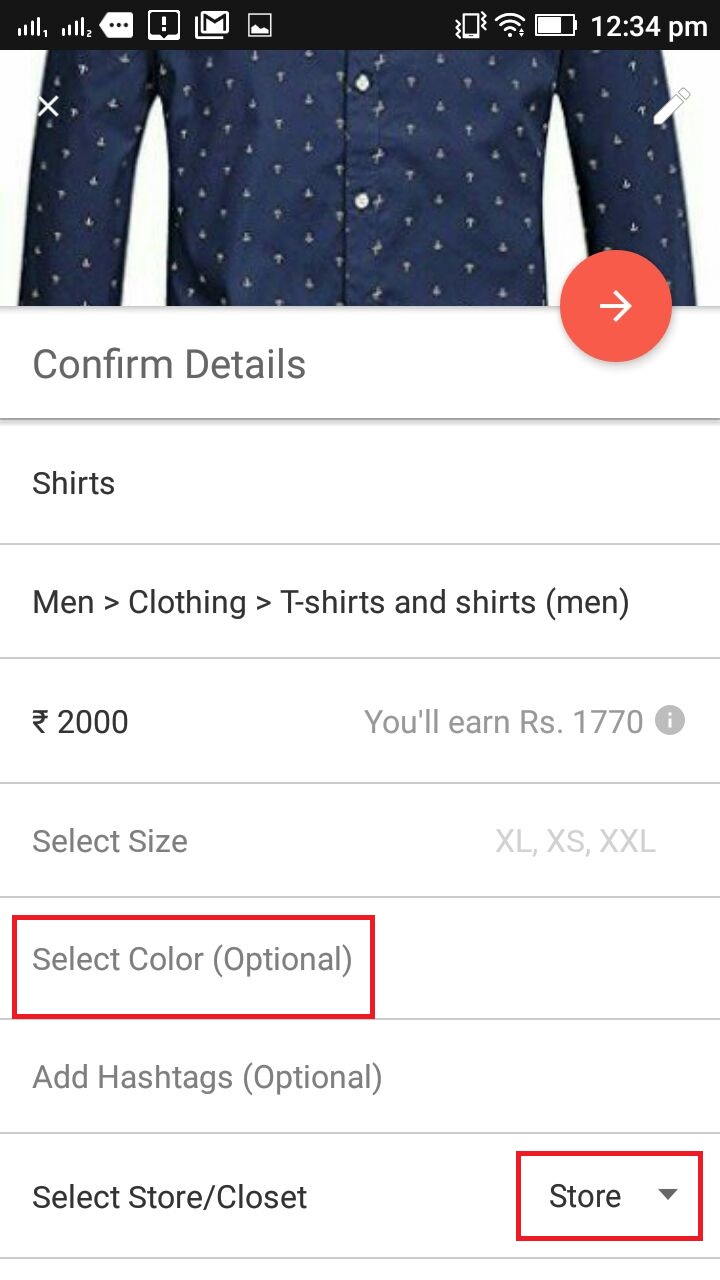Choose a color via Select Color
Screen dimensions: 720x1280
pos(193,960)
